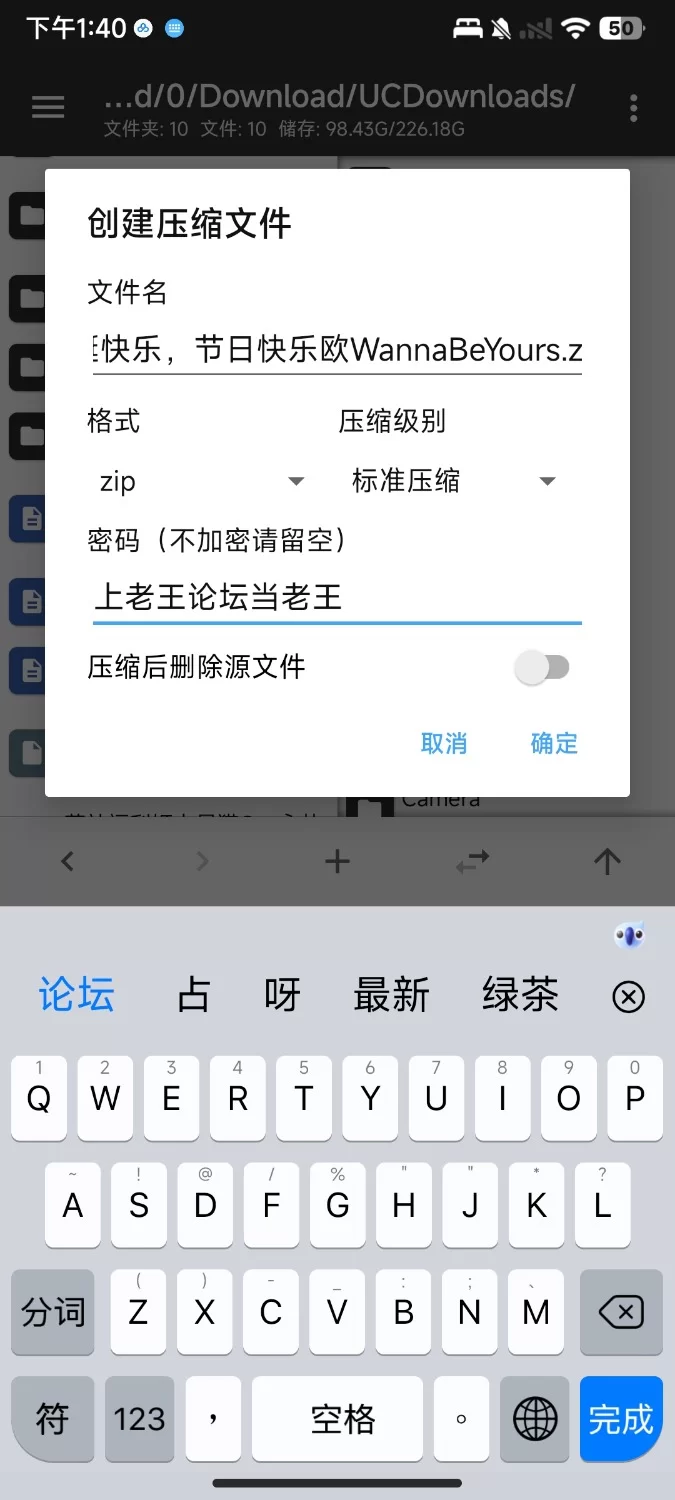Open the 符 symbols keyboard
This screenshot has width=675, height=1500.
[x=52, y=1418]
